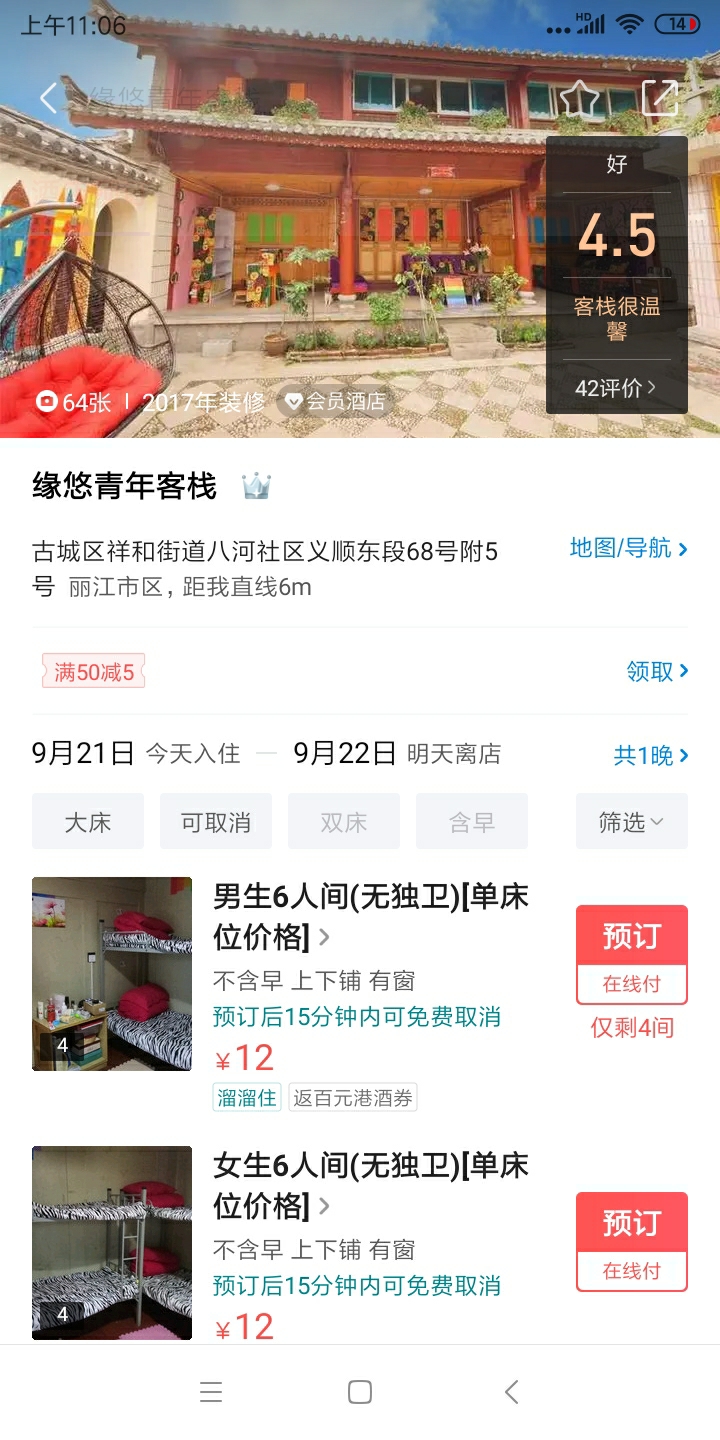Open the 筛选 dropdown
The image size is (720, 1440).
(631, 822)
